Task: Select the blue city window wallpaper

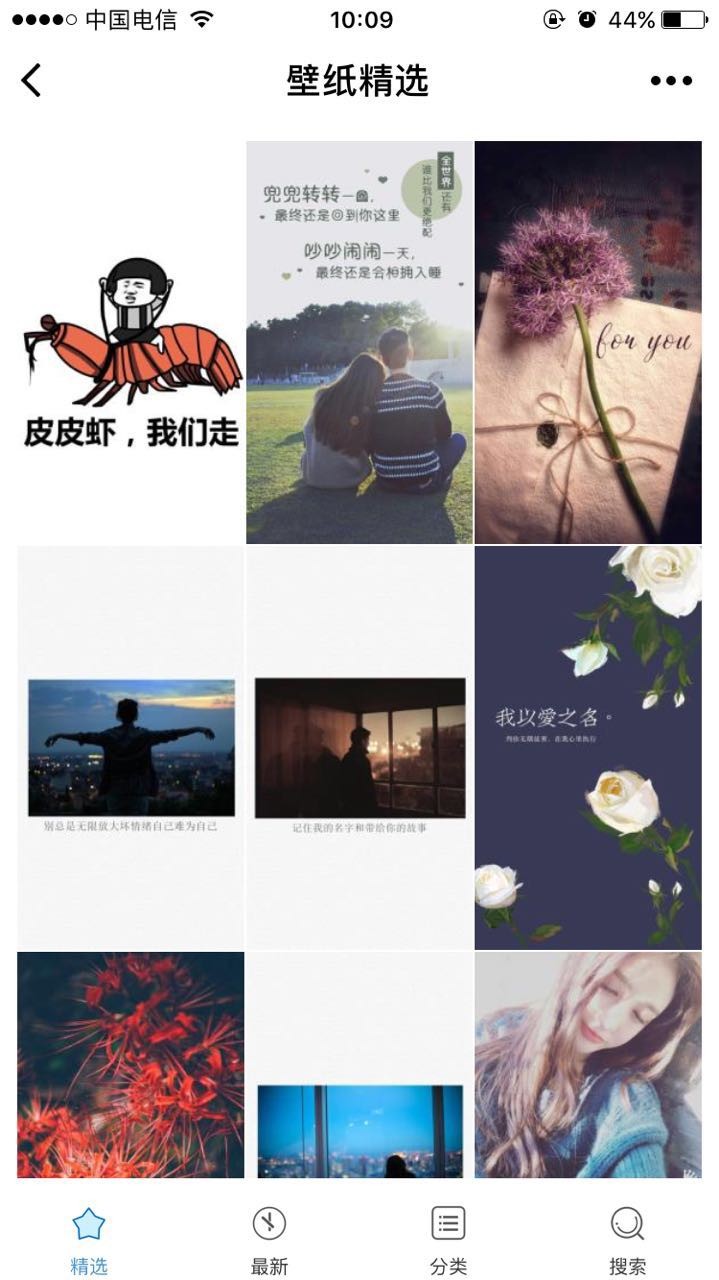Action: tap(359, 1065)
